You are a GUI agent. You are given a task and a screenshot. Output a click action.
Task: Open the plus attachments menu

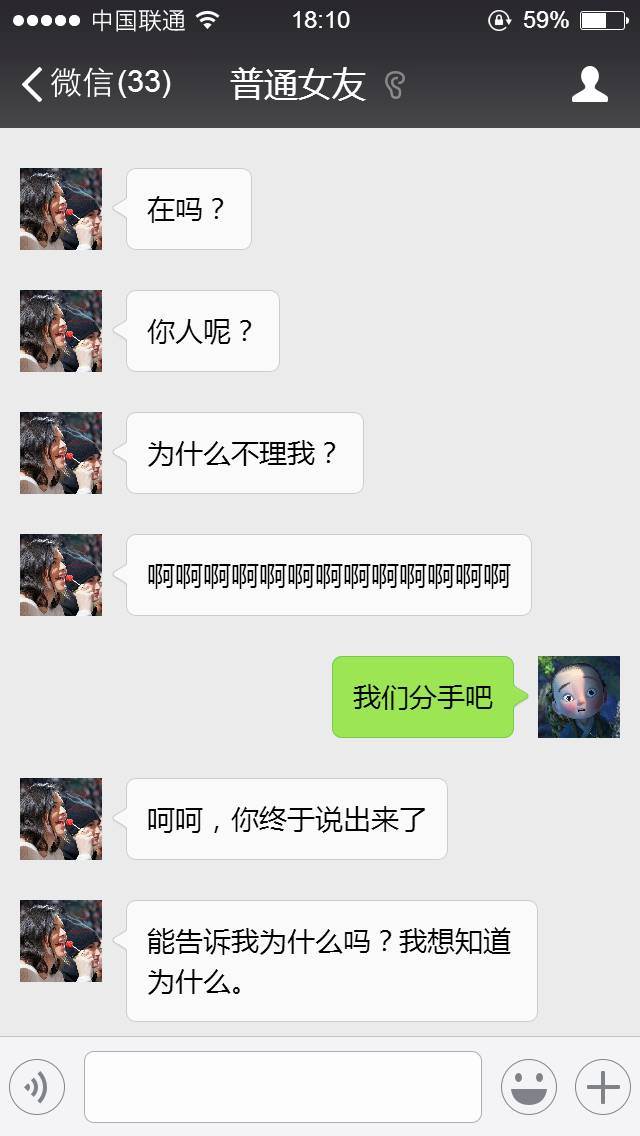[602, 1087]
